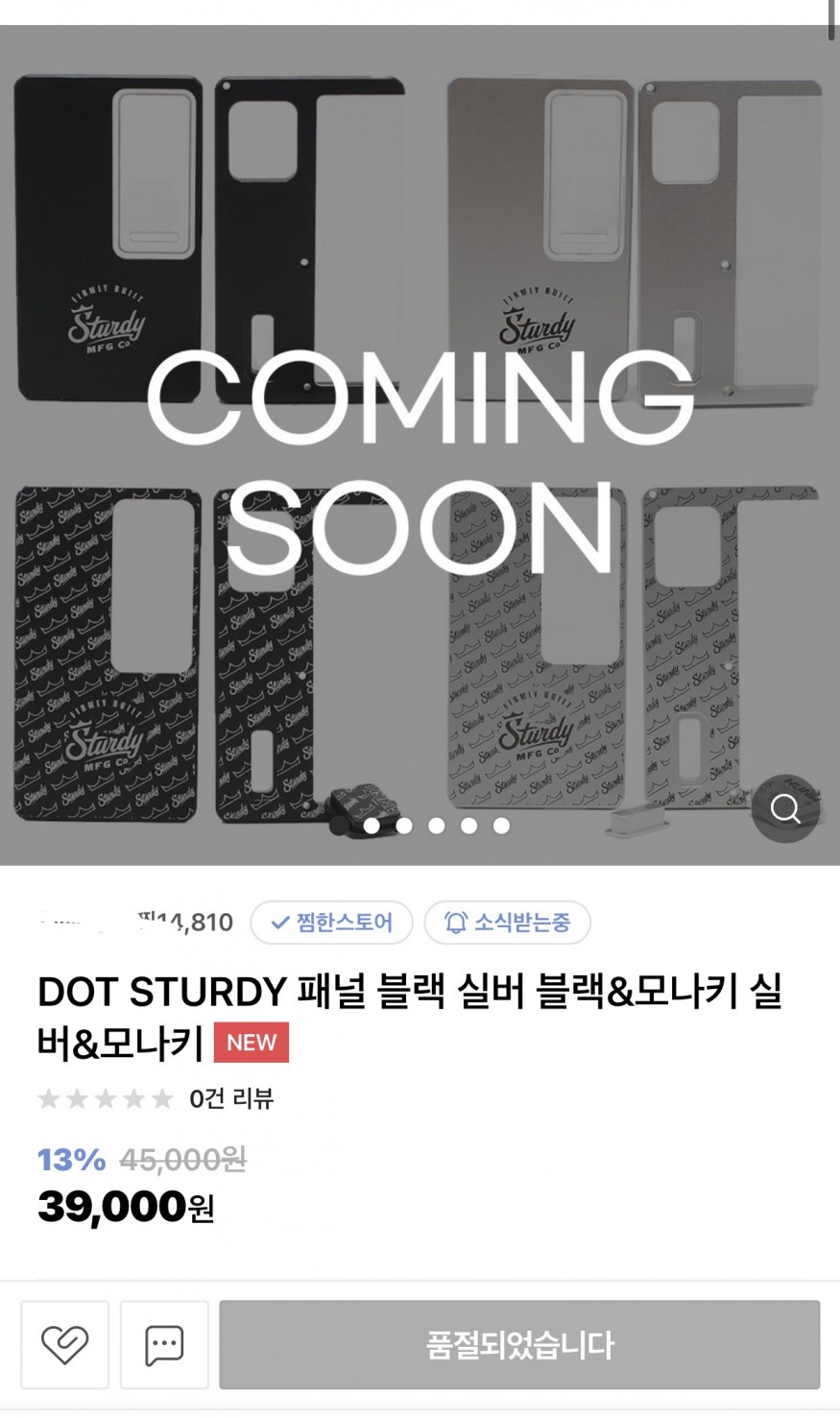Add this product to wishlist with heart icon
Image resolution: width=840 pixels, height=1418 pixels.
(65, 1345)
